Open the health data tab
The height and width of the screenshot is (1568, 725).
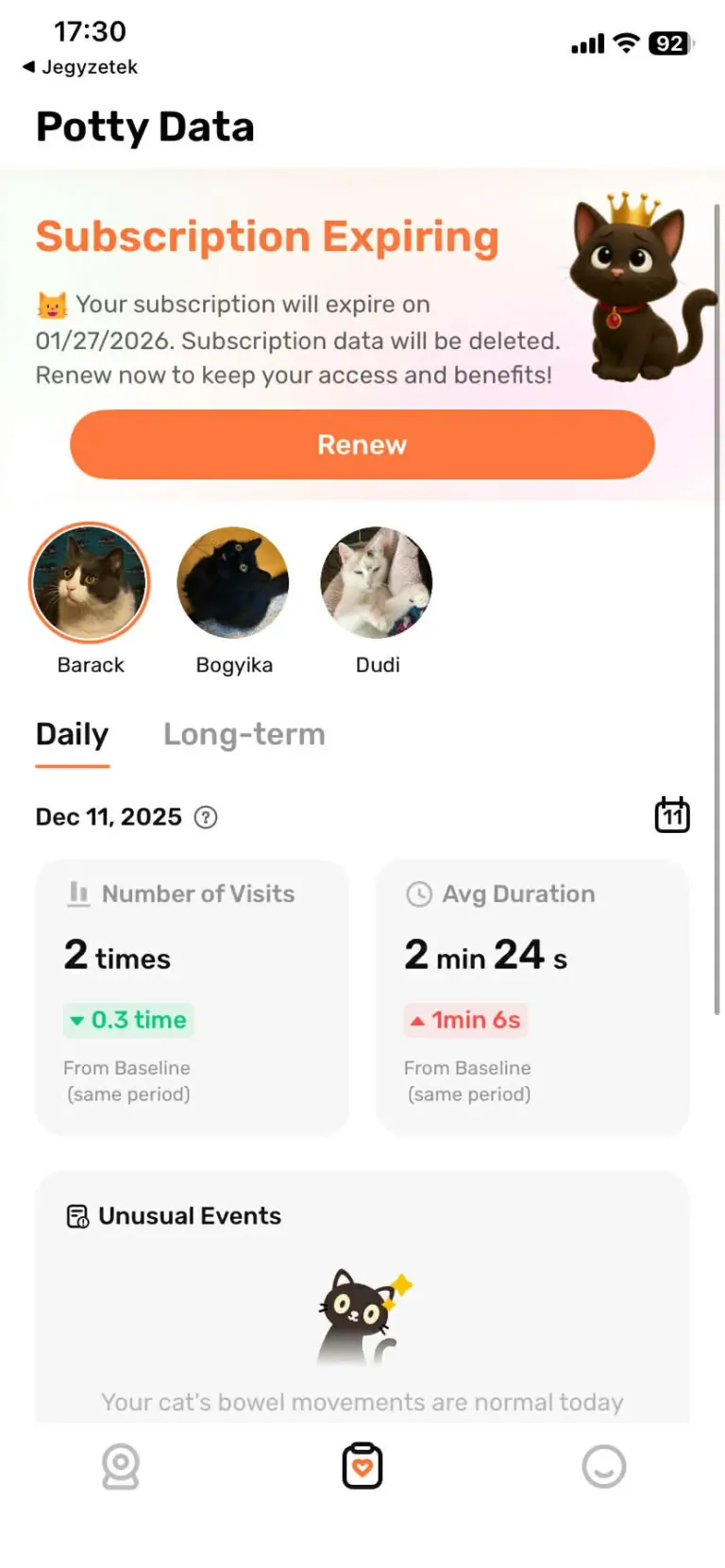tap(362, 1466)
